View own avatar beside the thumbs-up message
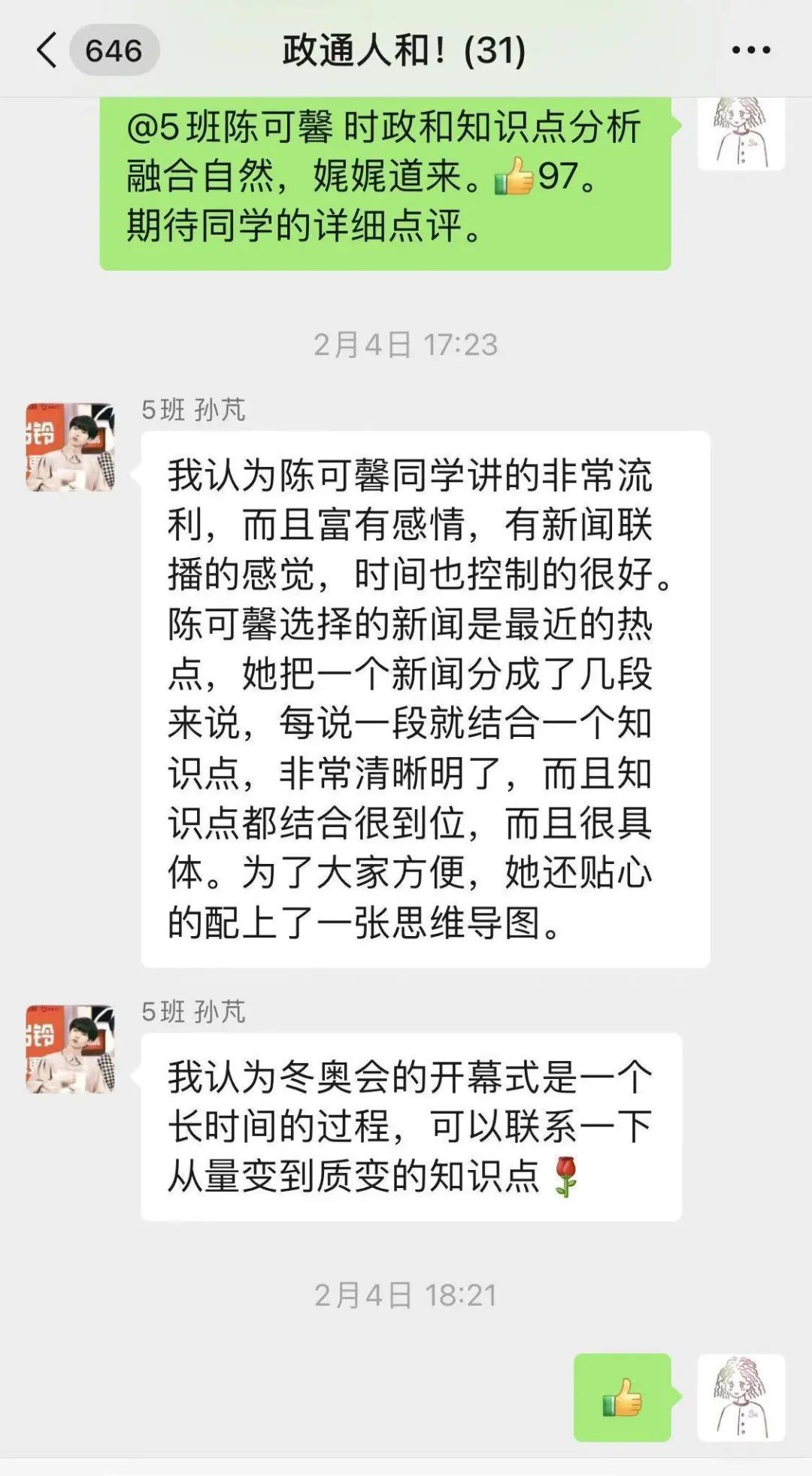The height and width of the screenshot is (1476, 812). click(x=741, y=1397)
